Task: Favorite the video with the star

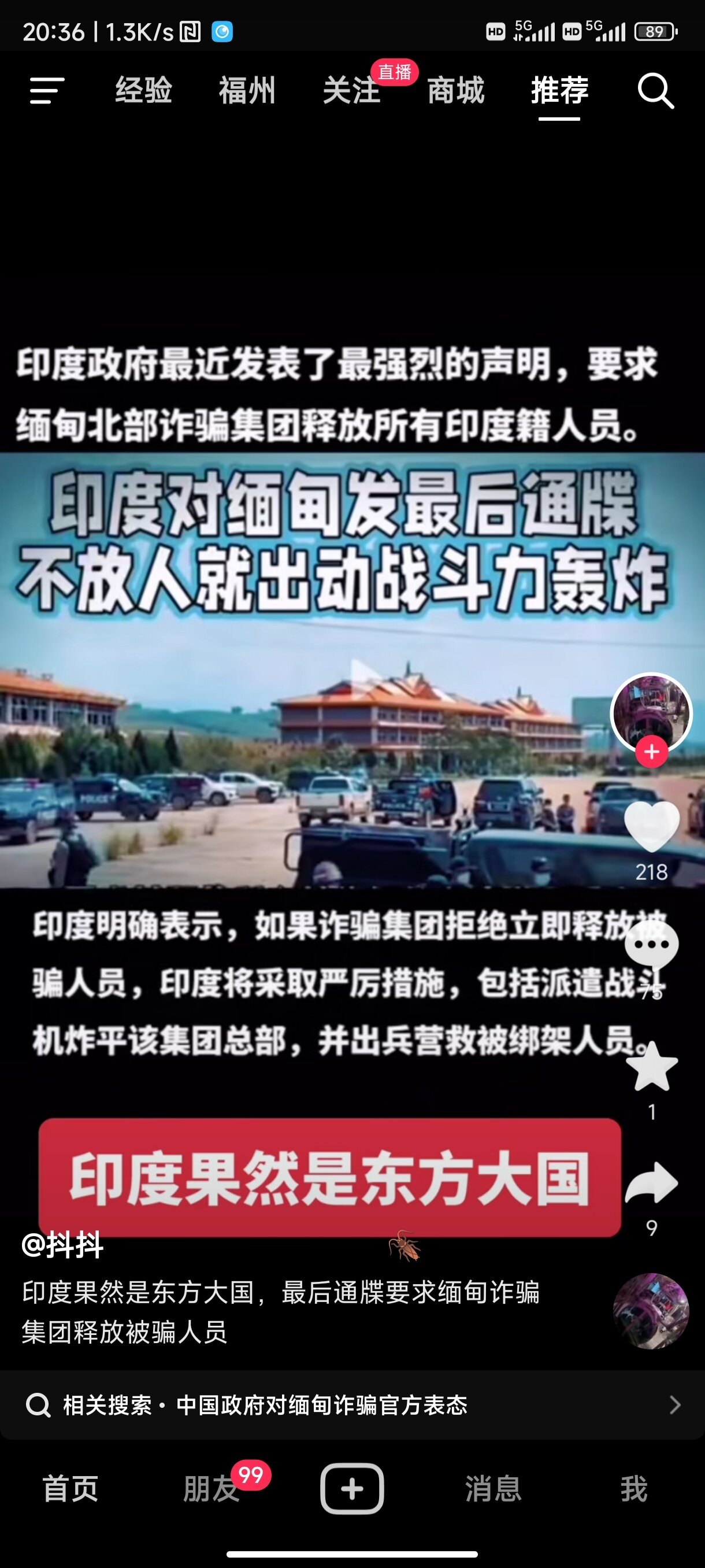Action: pos(651,1066)
